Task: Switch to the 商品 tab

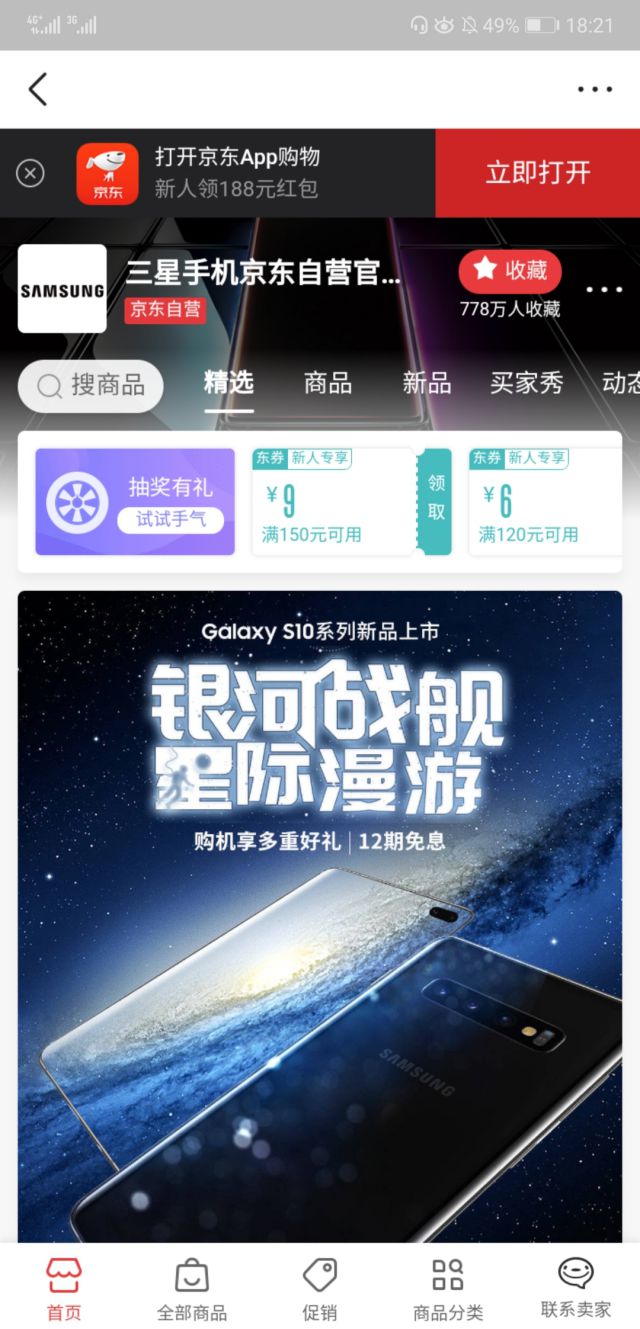Action: [328, 383]
